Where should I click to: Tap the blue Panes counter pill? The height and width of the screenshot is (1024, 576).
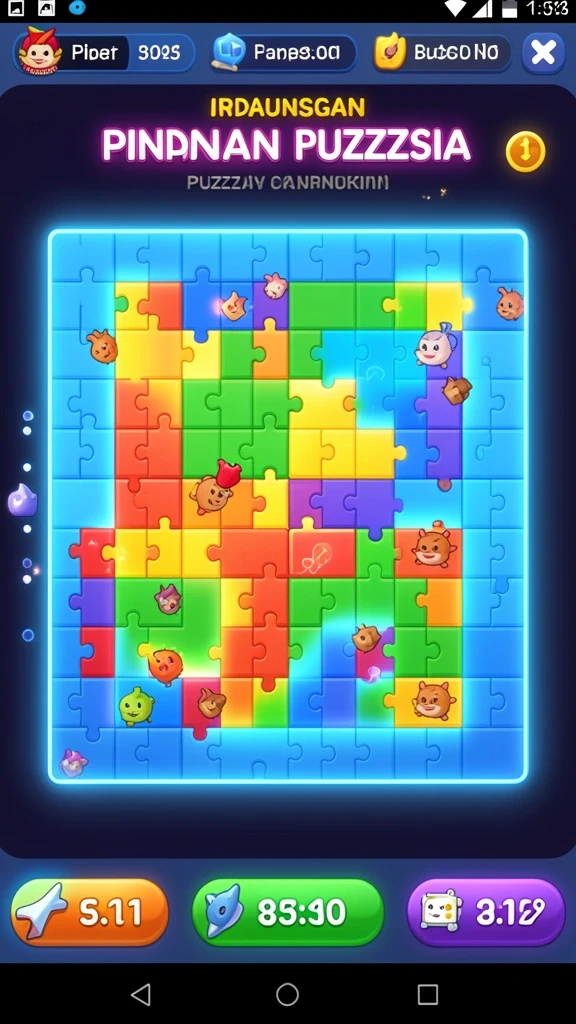pyautogui.click(x=283, y=53)
